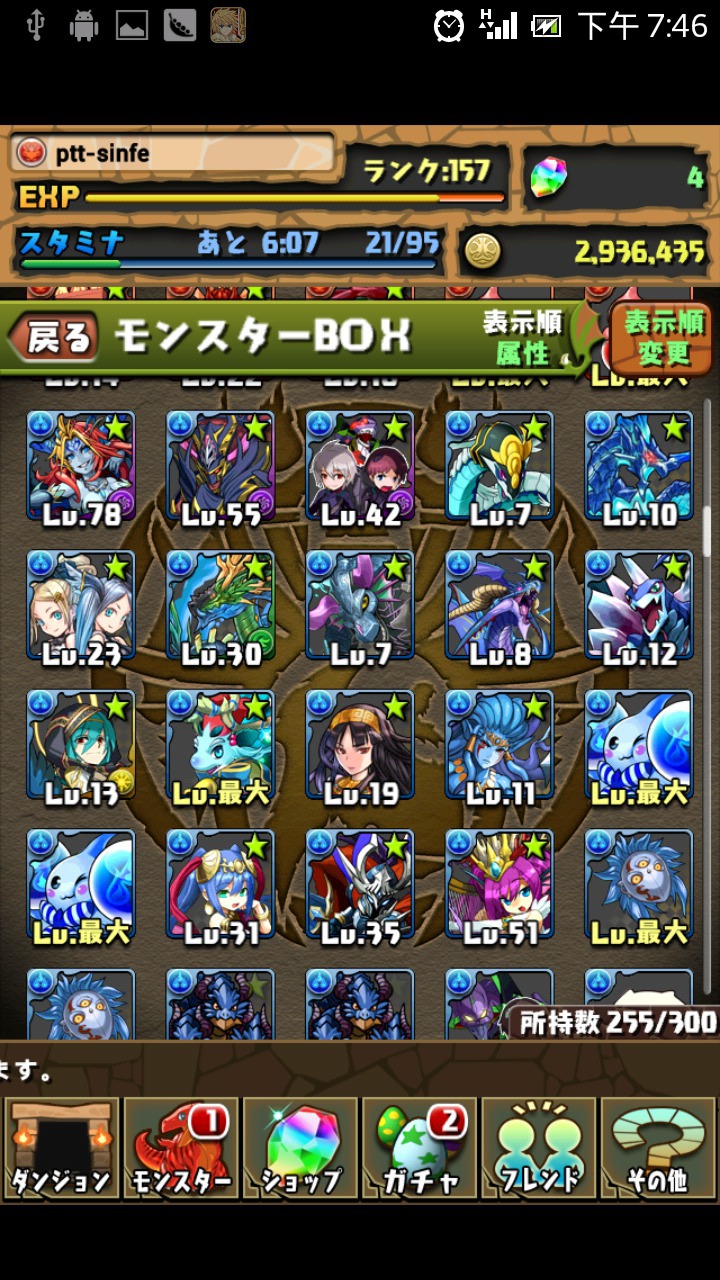Switch to the フレンド tab
Viewport: 720px width, 1280px height.
pyautogui.click(x=540, y=1149)
